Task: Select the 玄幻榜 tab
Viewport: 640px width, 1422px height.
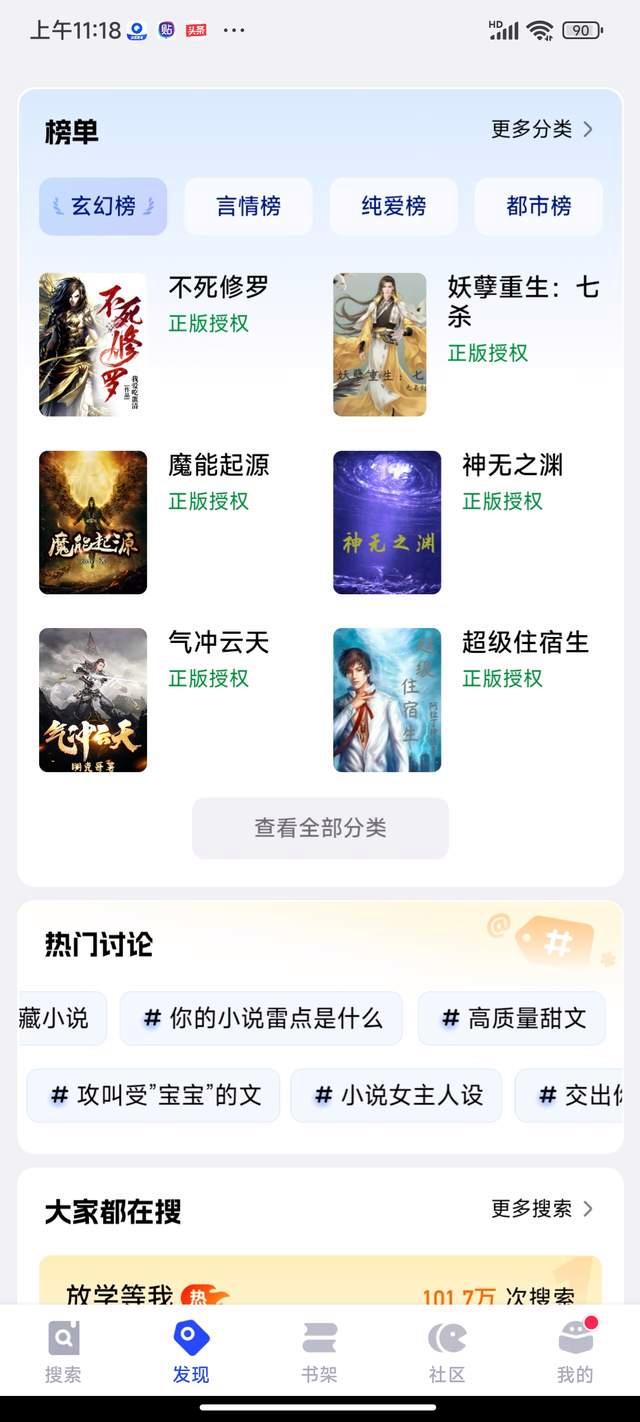Action: point(103,206)
